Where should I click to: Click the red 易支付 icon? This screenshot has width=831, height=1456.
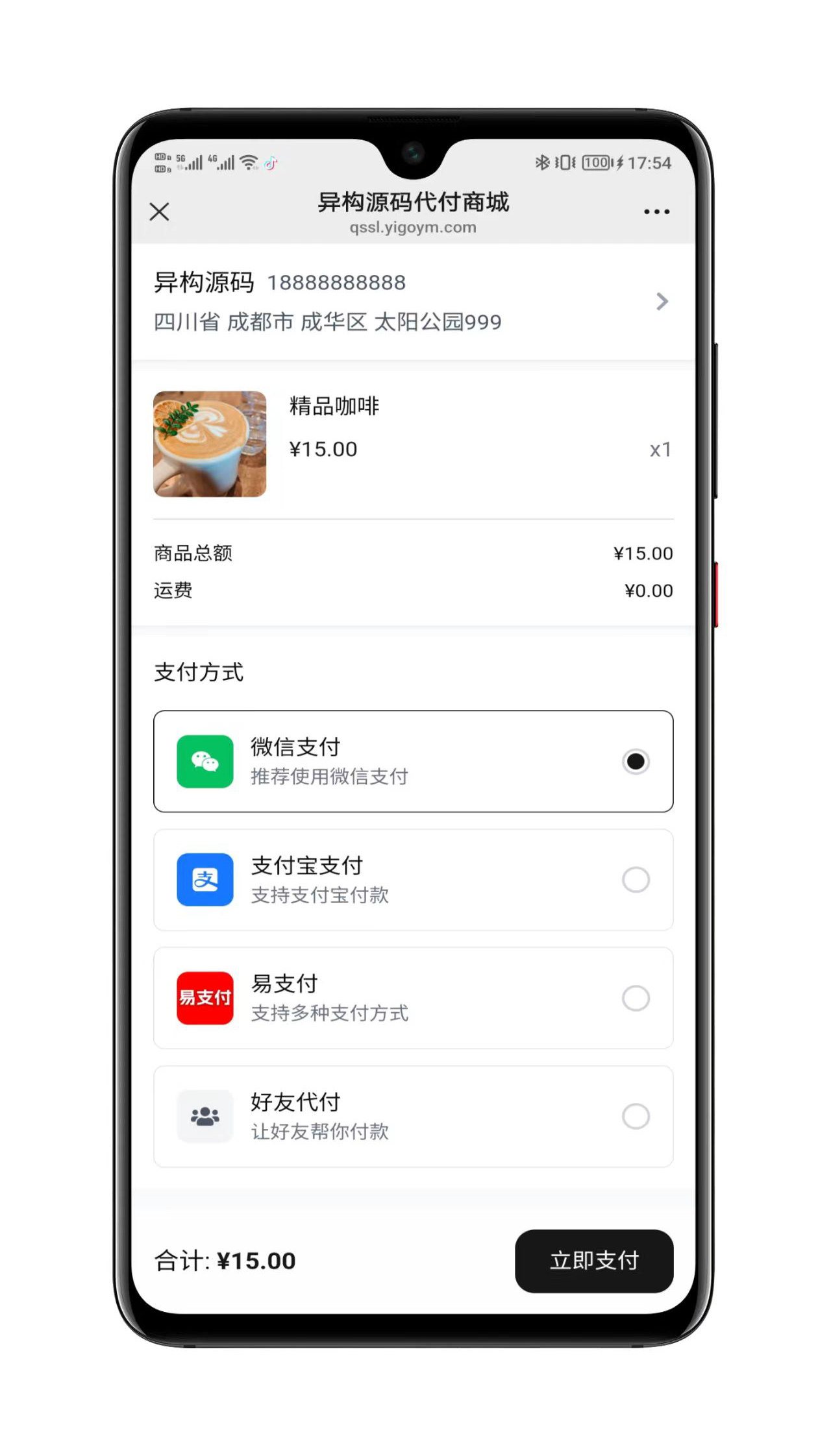point(203,998)
